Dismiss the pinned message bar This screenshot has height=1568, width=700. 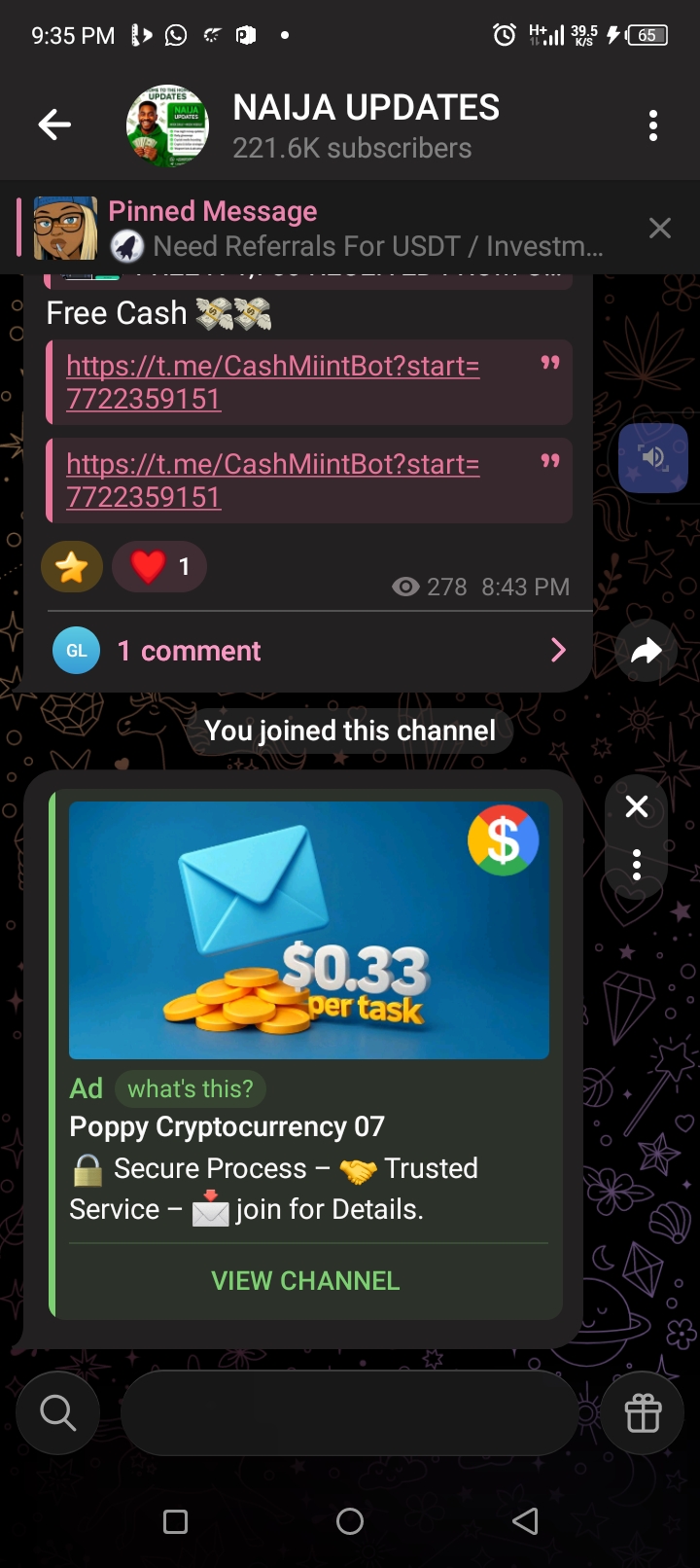[x=659, y=229]
